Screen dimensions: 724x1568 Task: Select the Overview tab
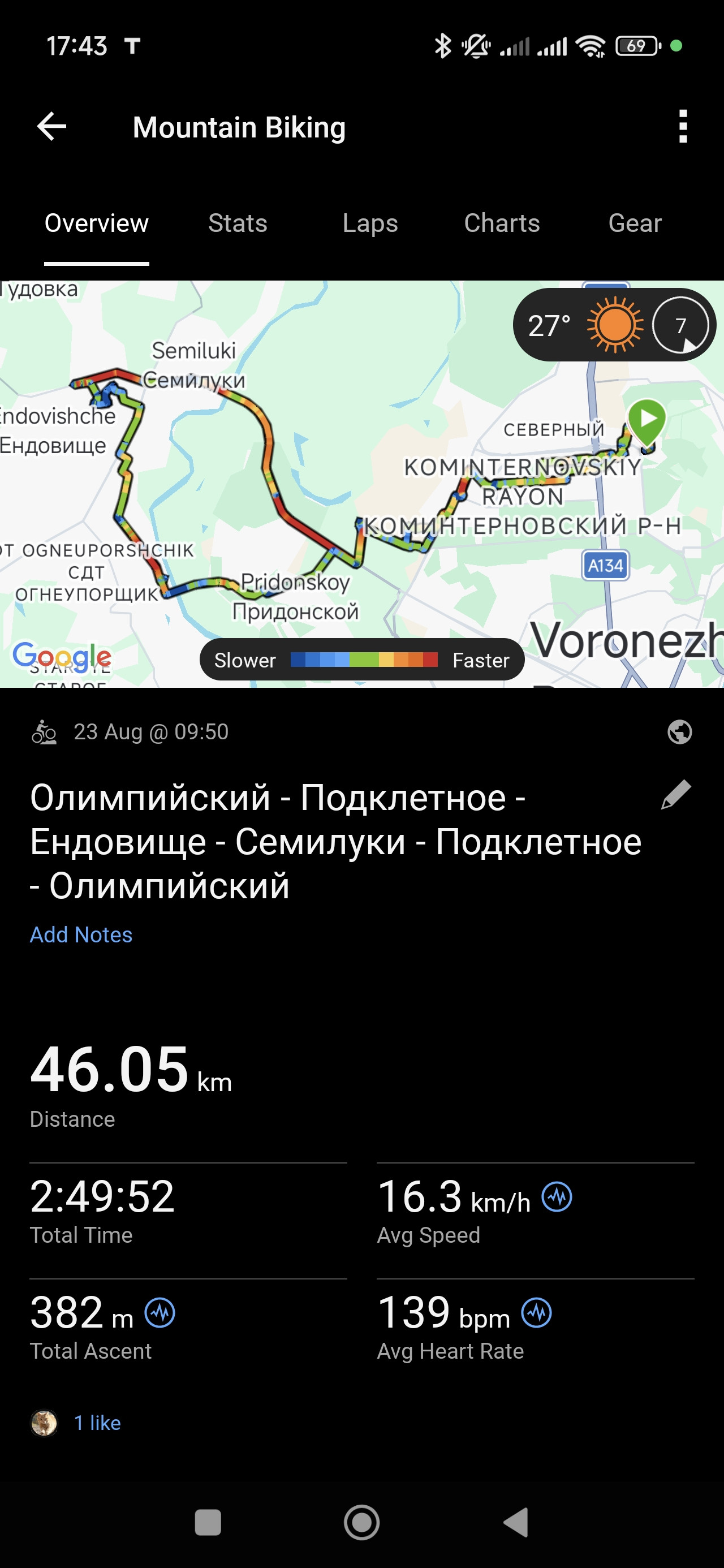pyautogui.click(x=96, y=223)
